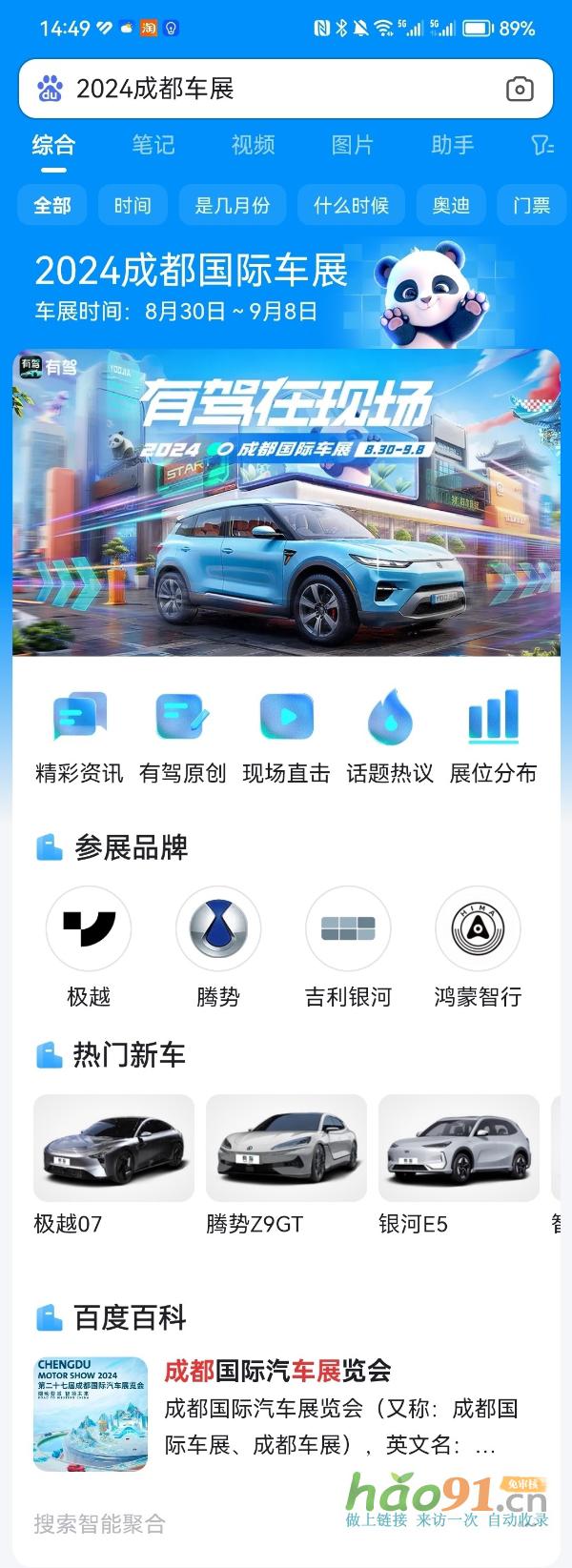Select the 门票 chip
572x1568 pixels.
[531, 205]
